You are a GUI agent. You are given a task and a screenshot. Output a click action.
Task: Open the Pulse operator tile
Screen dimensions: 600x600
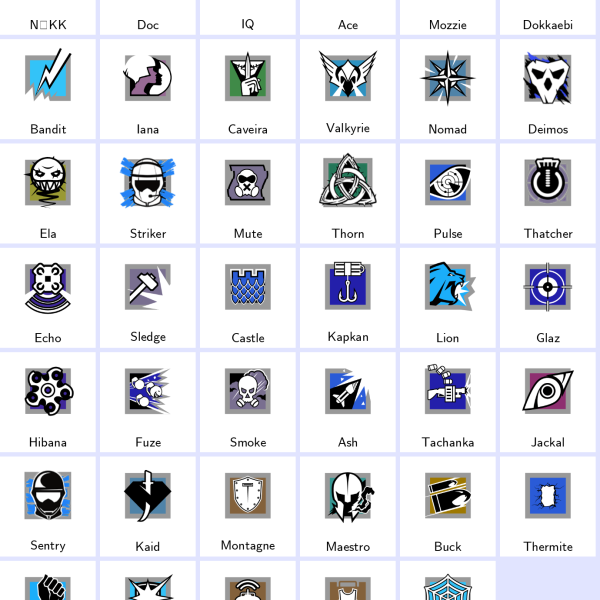pyautogui.click(x=448, y=192)
